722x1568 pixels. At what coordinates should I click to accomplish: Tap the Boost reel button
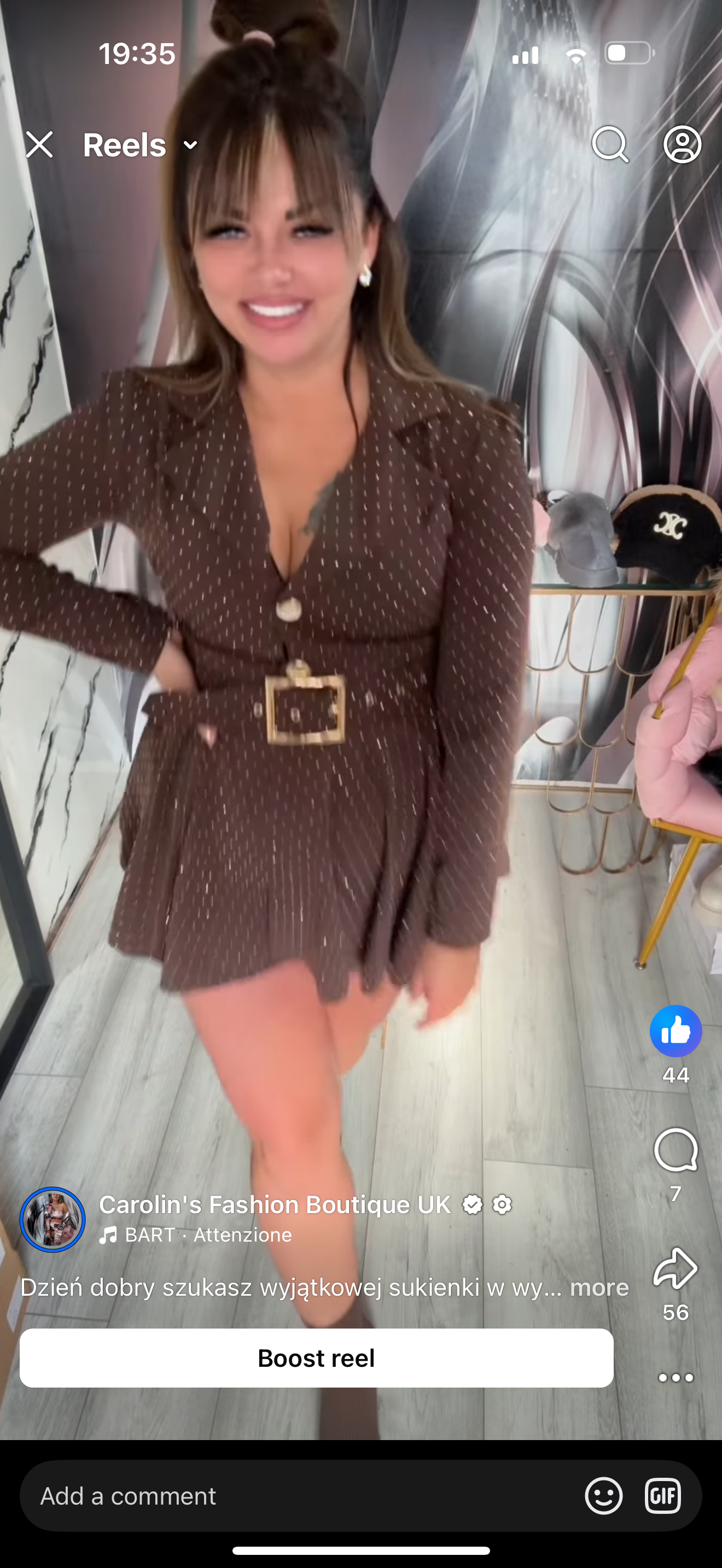tap(316, 1358)
